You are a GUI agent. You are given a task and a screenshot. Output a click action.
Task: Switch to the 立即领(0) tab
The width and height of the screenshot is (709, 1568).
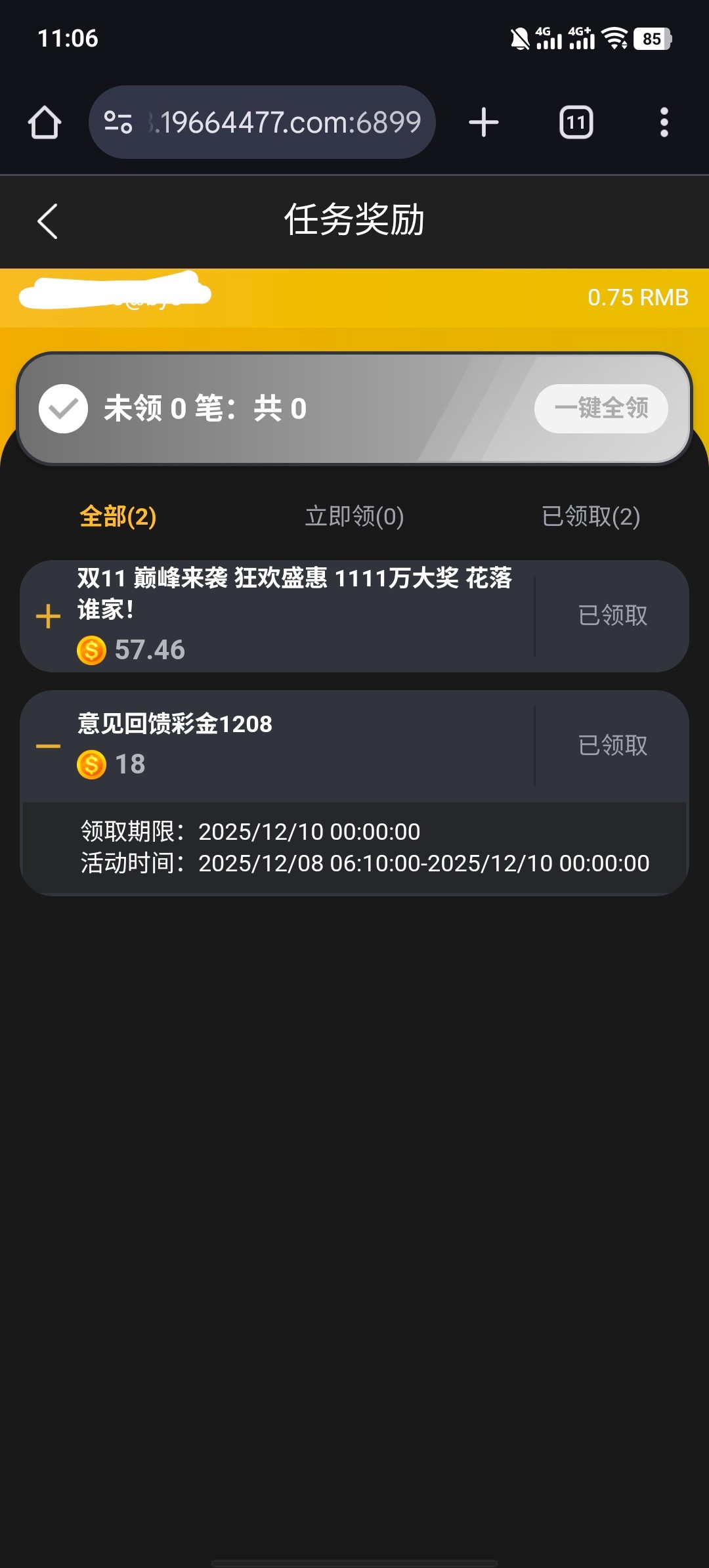click(354, 517)
